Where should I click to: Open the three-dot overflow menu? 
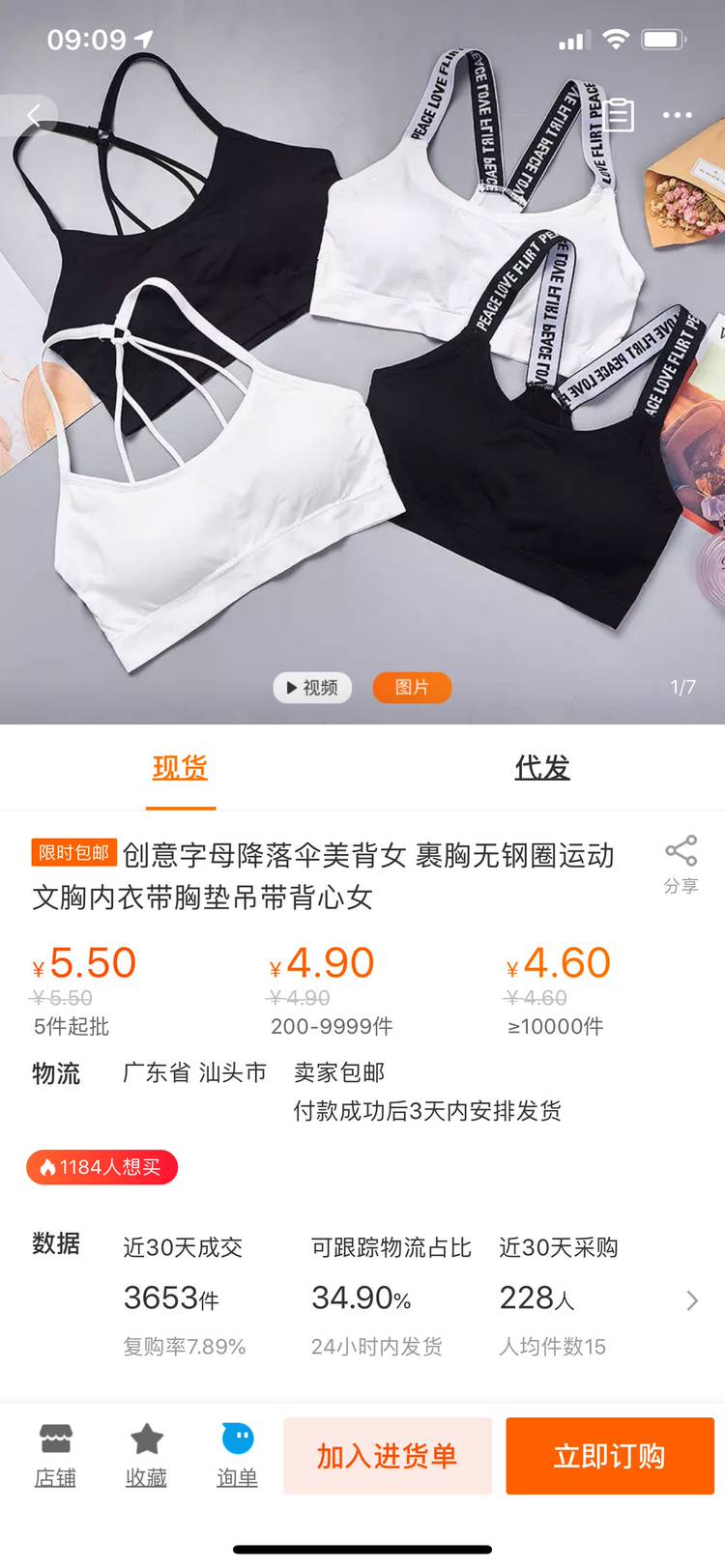[677, 115]
